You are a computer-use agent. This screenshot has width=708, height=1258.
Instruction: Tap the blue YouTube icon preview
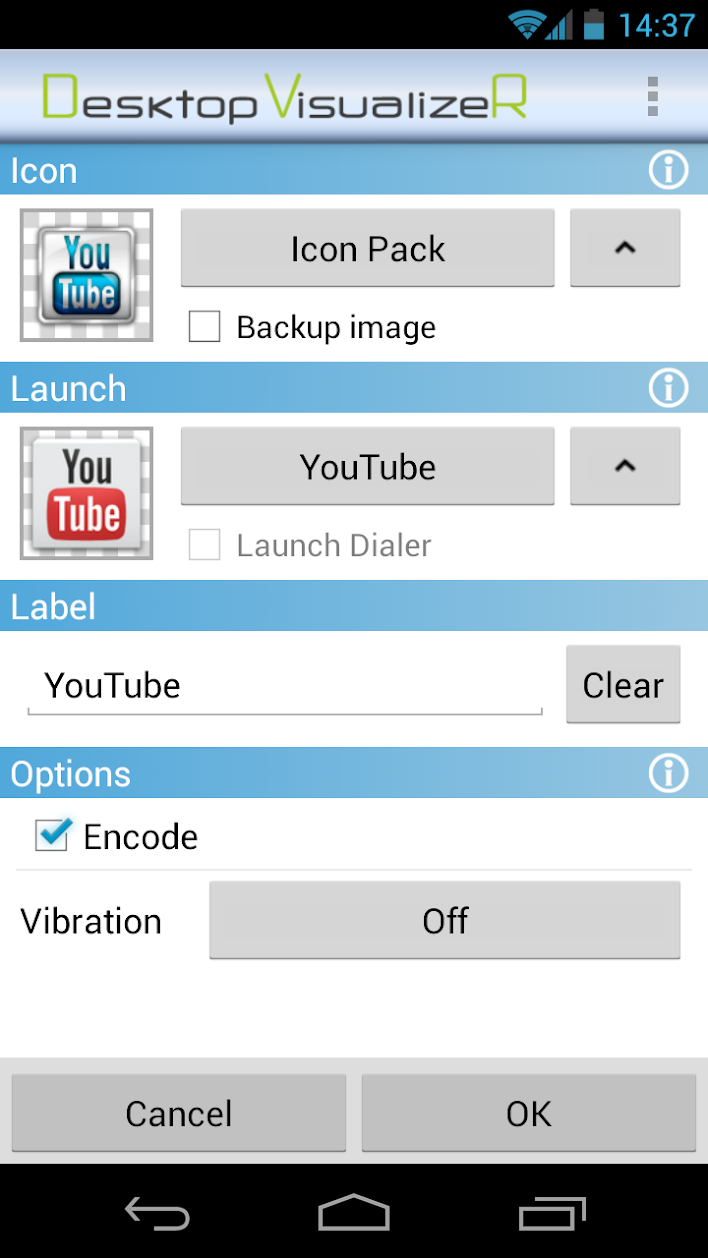[x=87, y=275]
